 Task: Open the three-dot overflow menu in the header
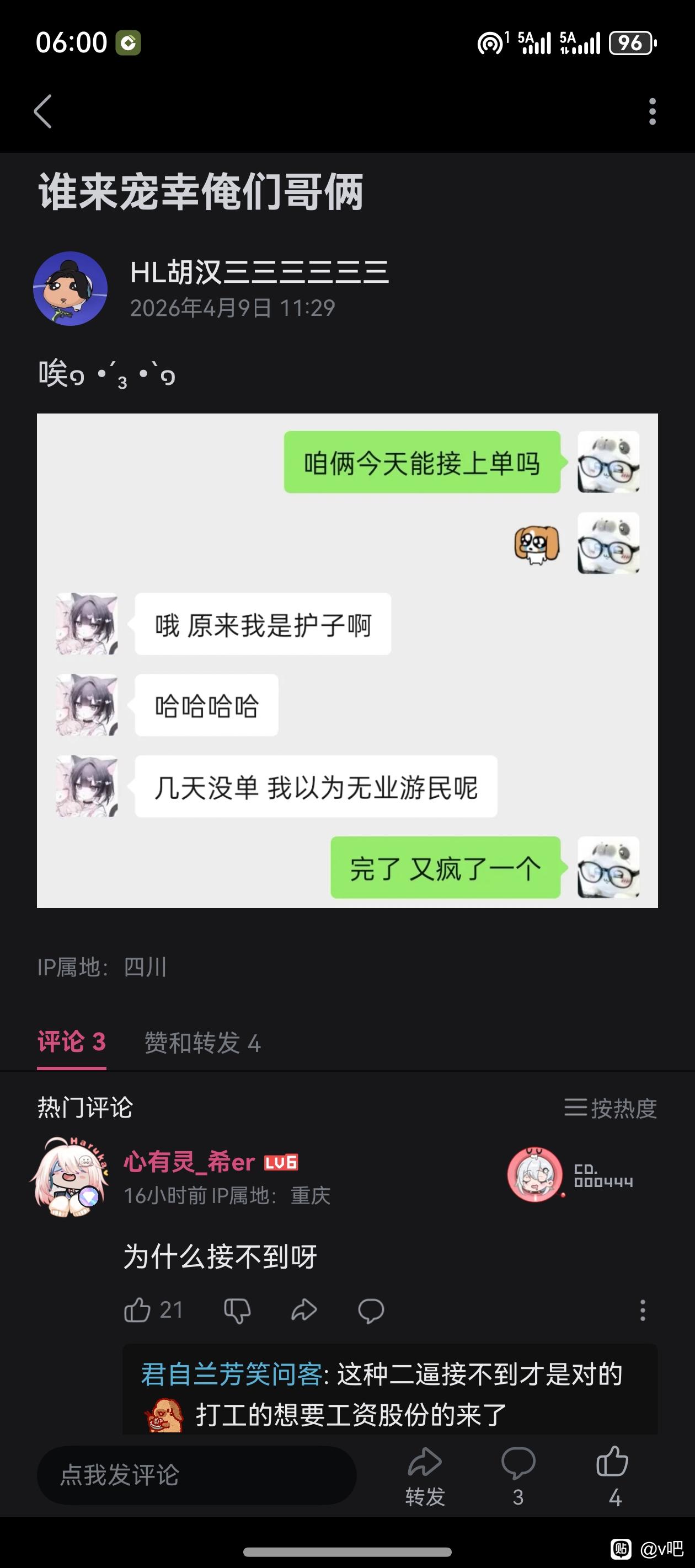[653, 111]
